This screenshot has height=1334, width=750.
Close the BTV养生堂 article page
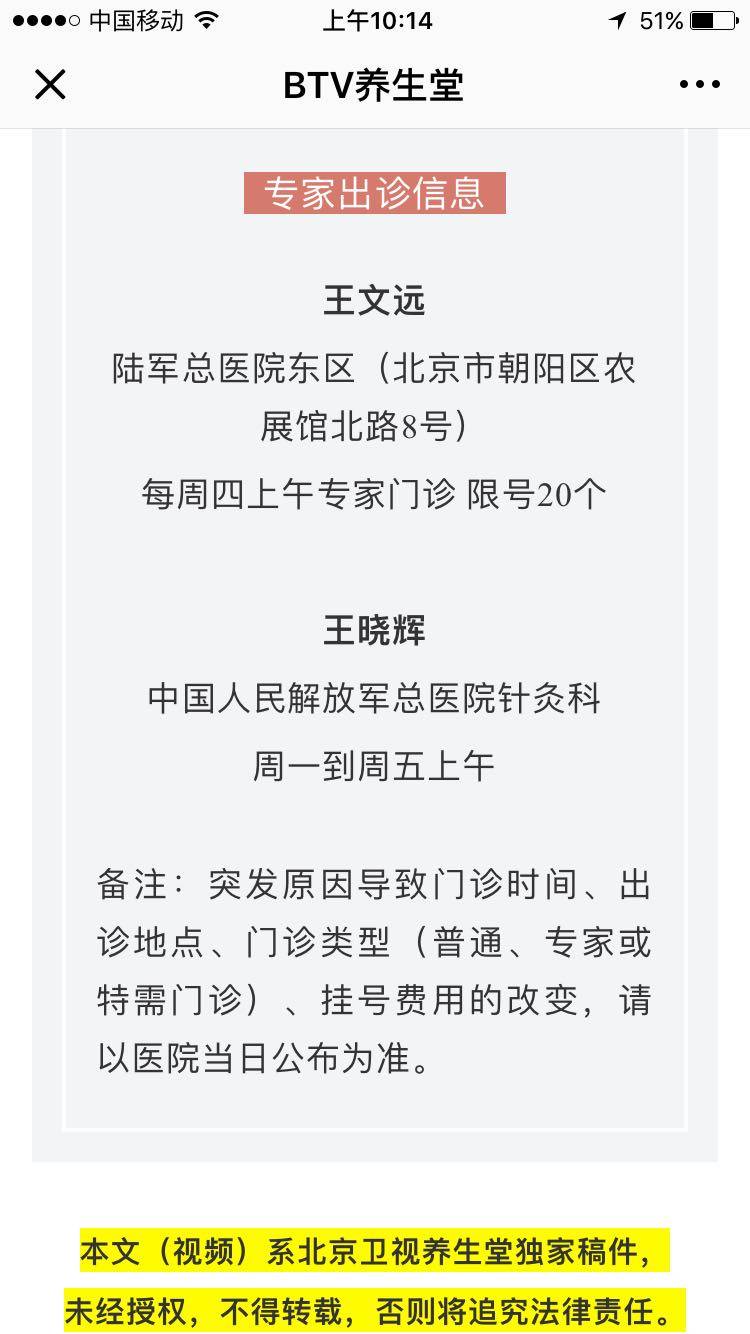click(x=50, y=85)
